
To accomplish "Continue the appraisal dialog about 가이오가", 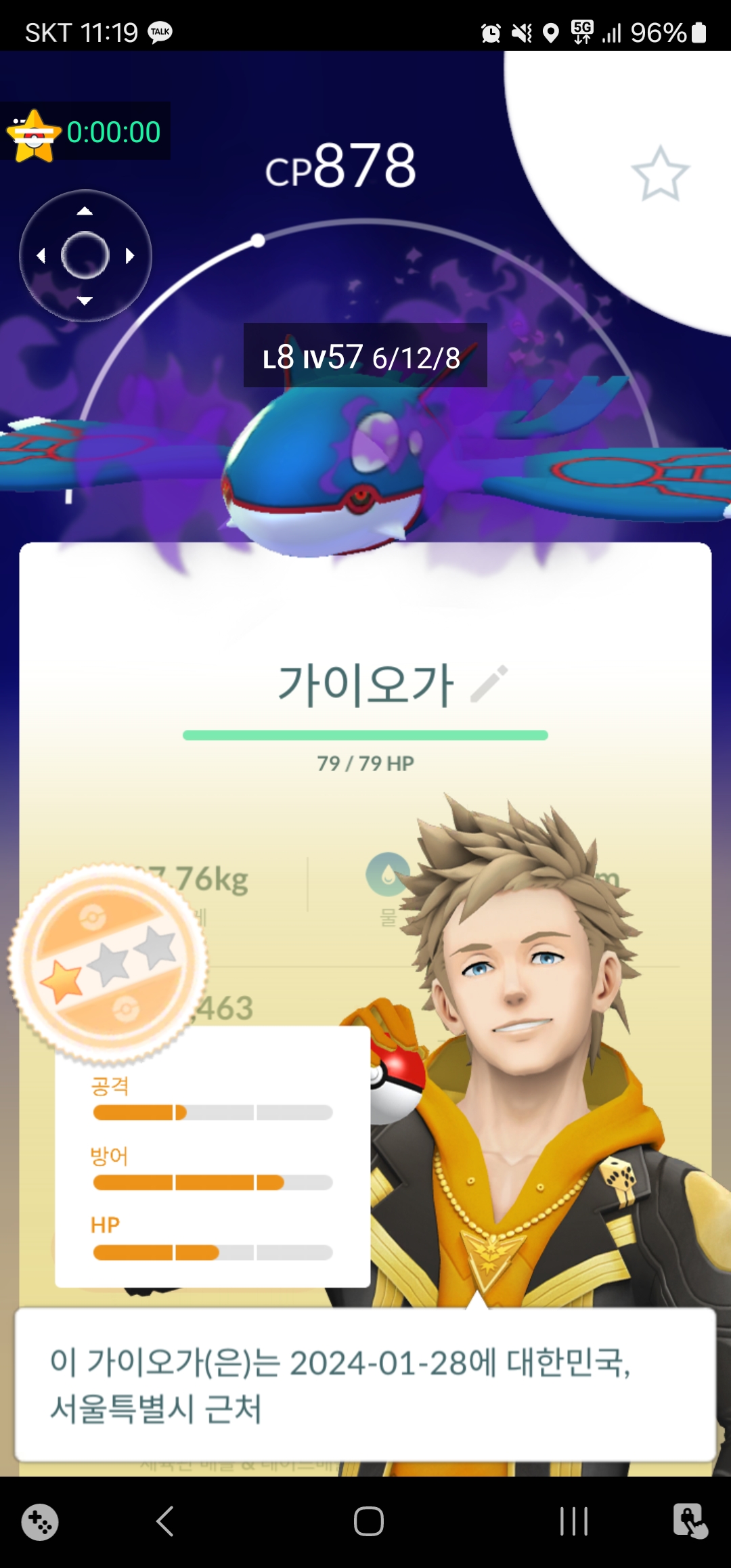I will coord(365,1385).
